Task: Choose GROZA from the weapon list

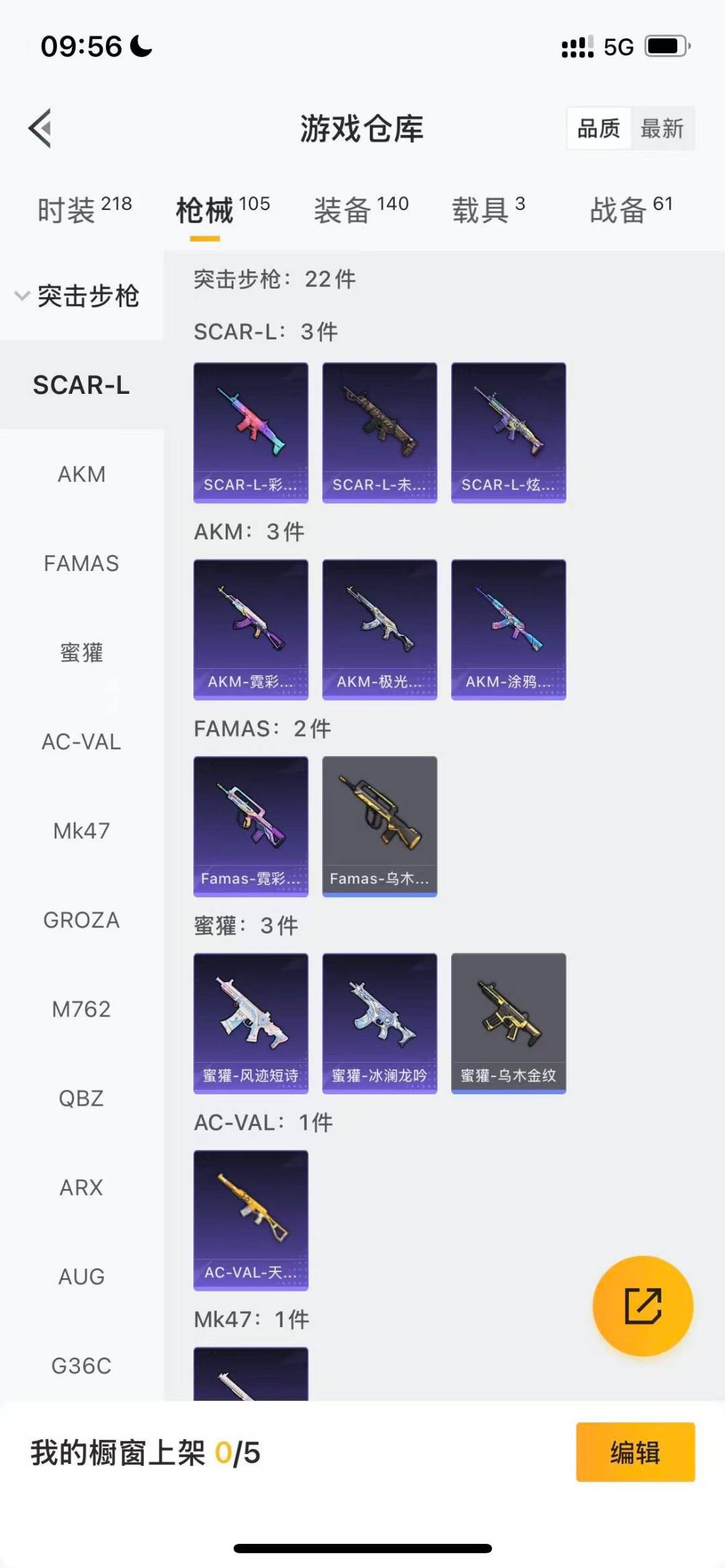Action: click(x=81, y=920)
